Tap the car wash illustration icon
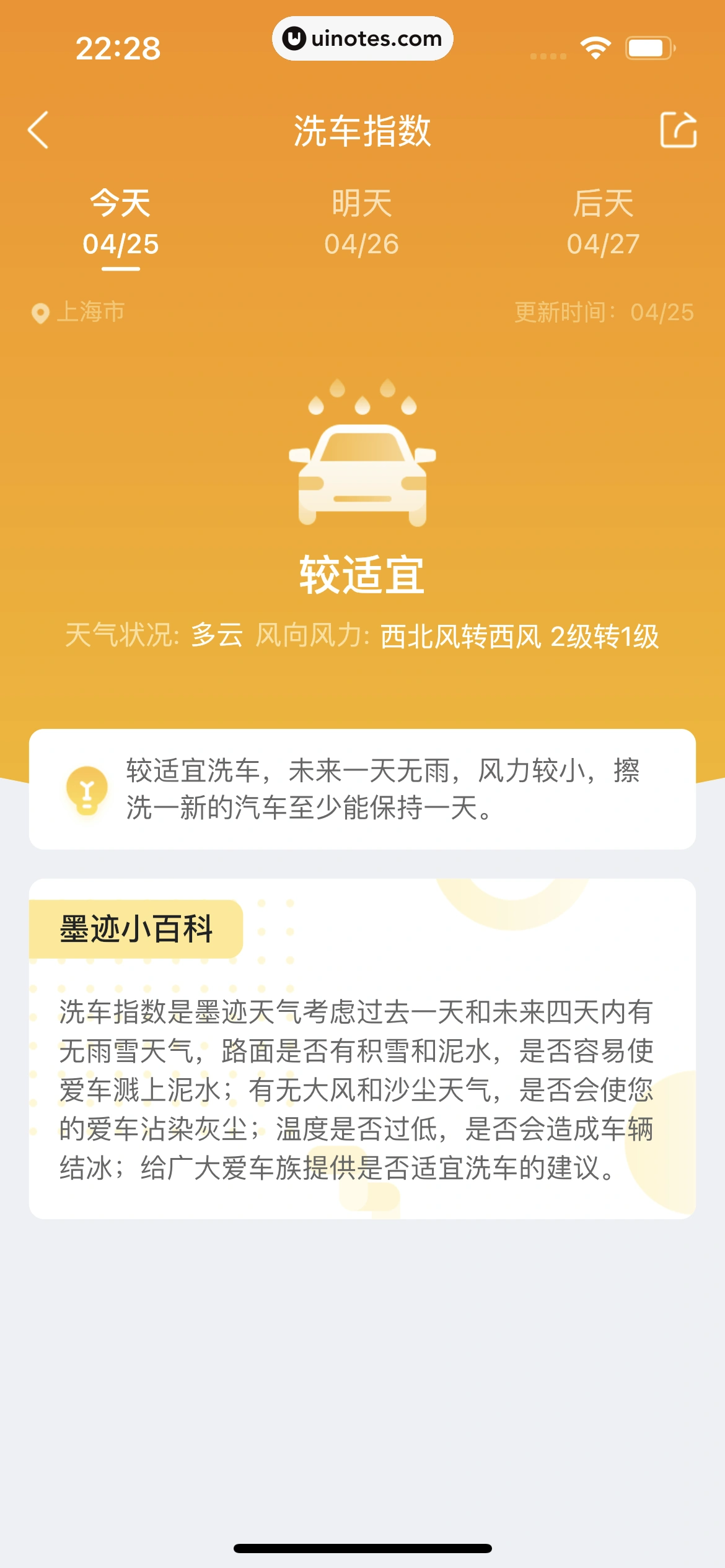The image size is (725, 1568). 362,458
